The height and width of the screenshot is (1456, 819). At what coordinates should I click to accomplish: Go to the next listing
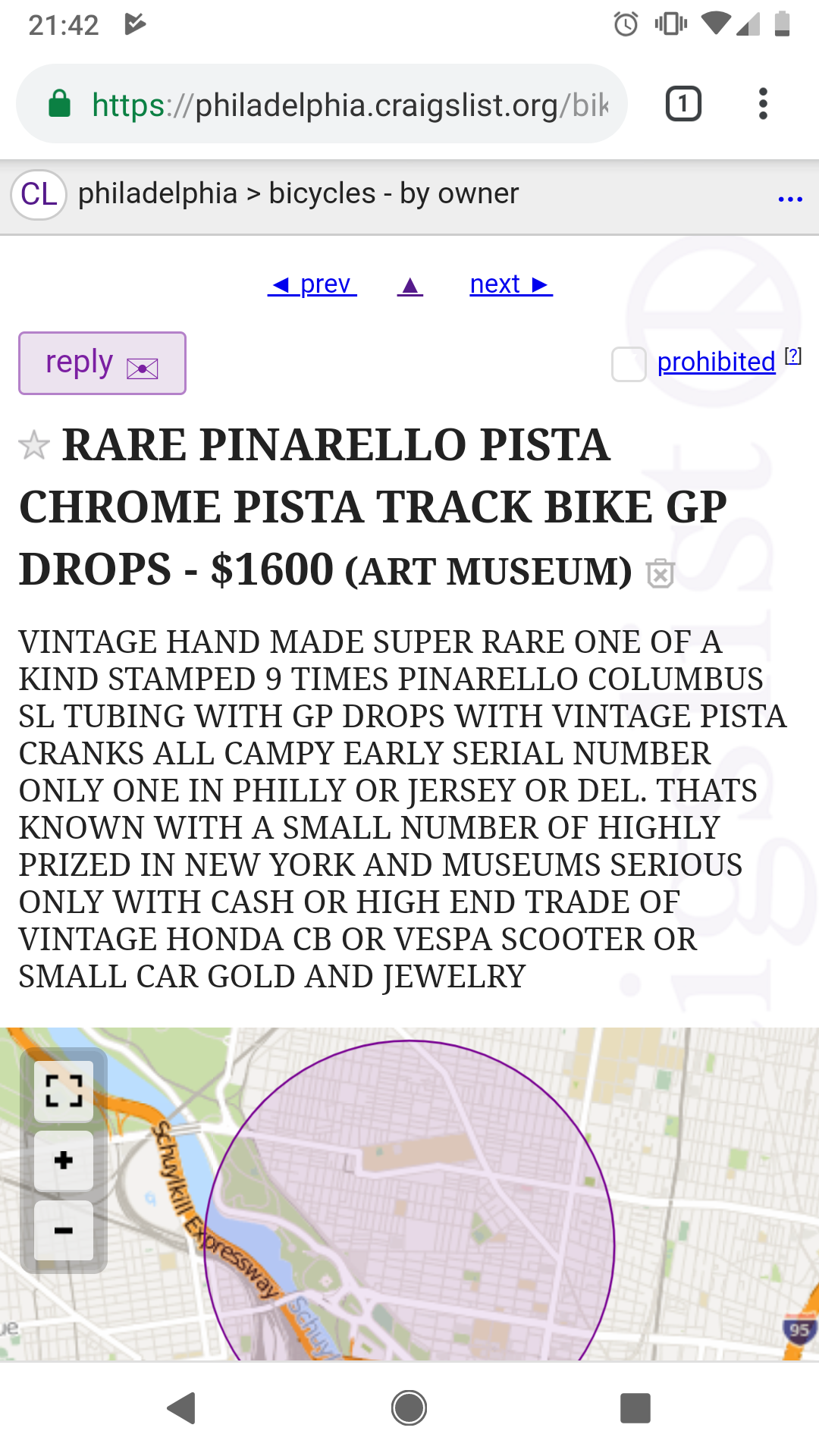pyautogui.click(x=511, y=284)
